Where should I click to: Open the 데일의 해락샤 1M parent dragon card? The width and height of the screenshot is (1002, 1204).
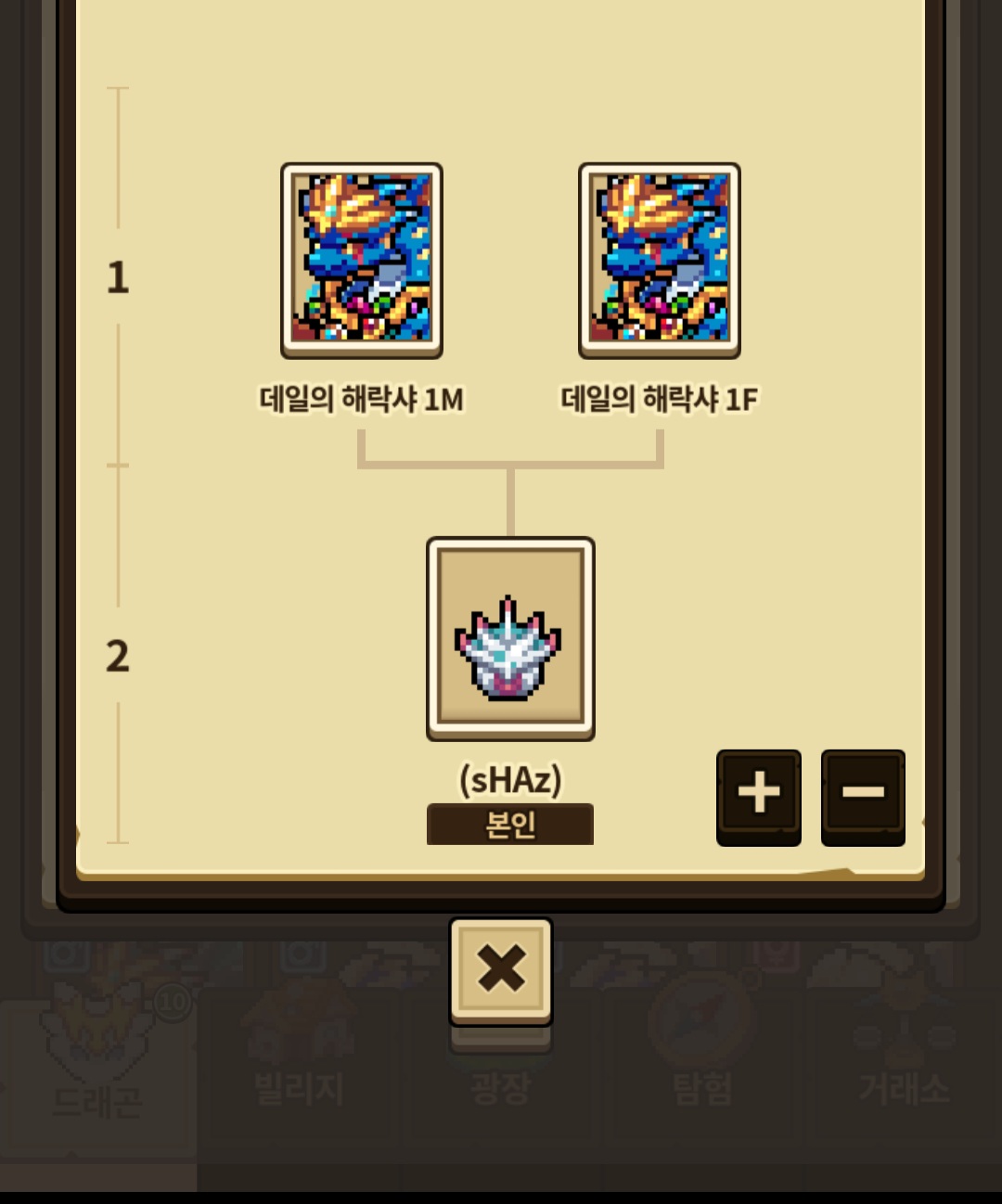(x=362, y=261)
